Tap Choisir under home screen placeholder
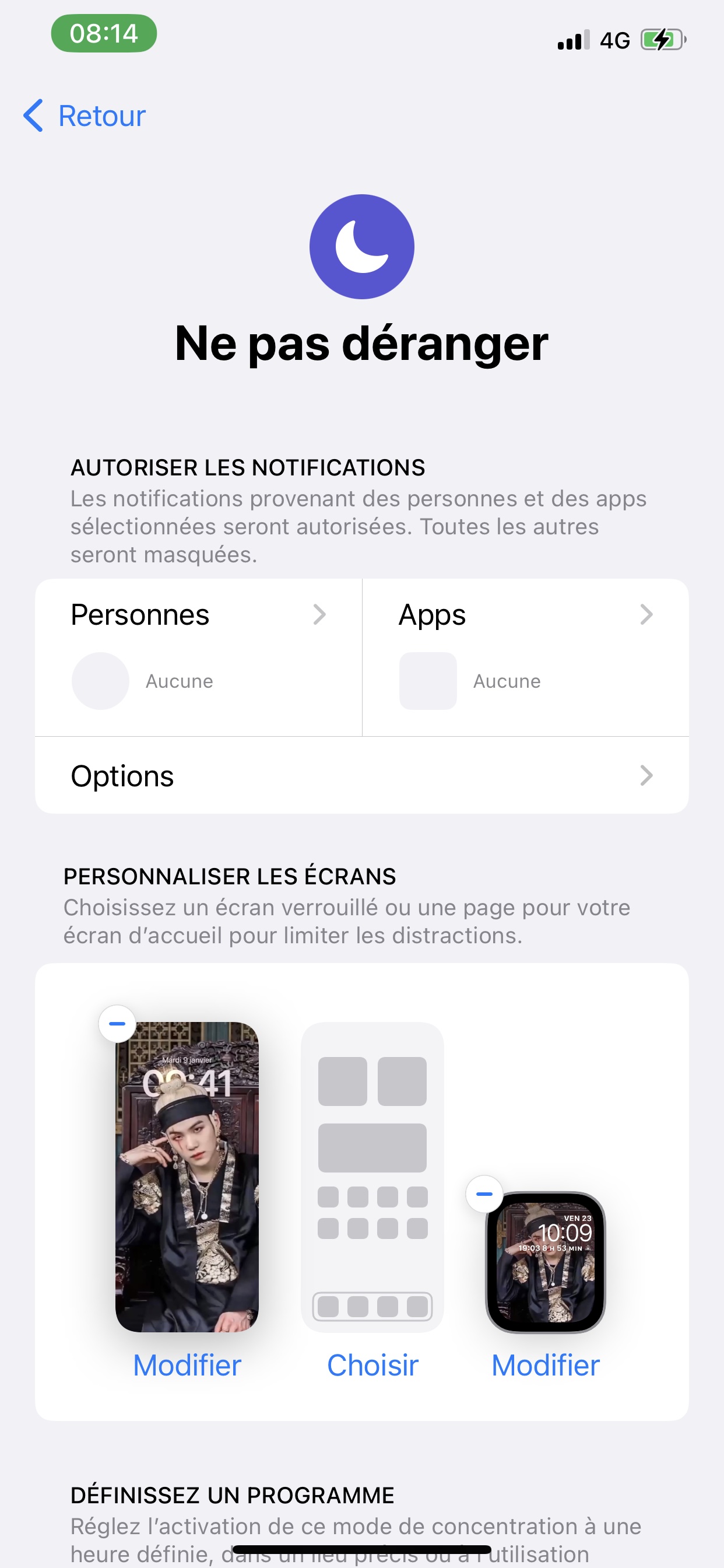Image resolution: width=724 pixels, height=1568 pixels. click(372, 1366)
